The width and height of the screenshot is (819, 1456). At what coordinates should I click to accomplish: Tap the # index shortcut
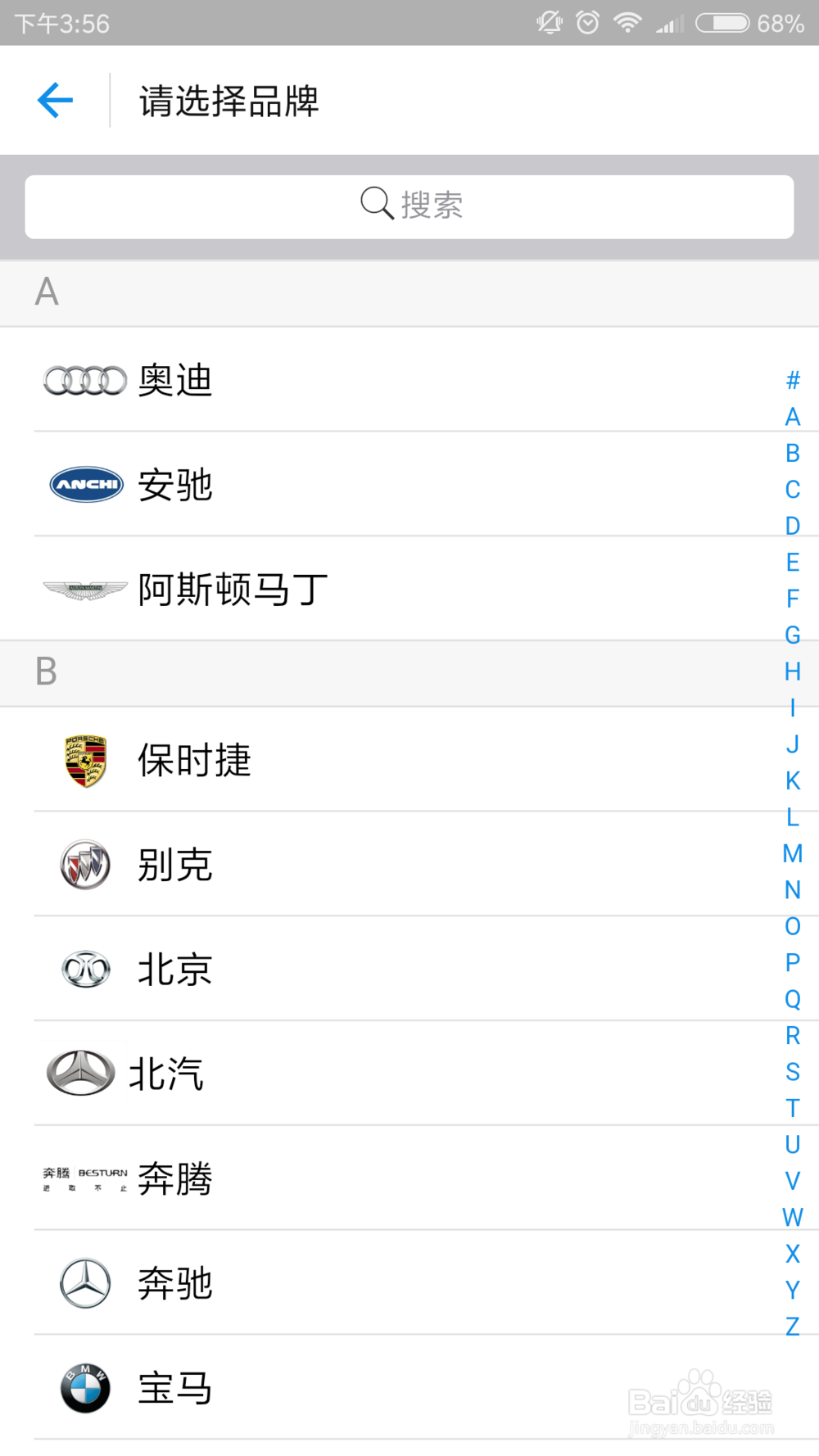(793, 380)
